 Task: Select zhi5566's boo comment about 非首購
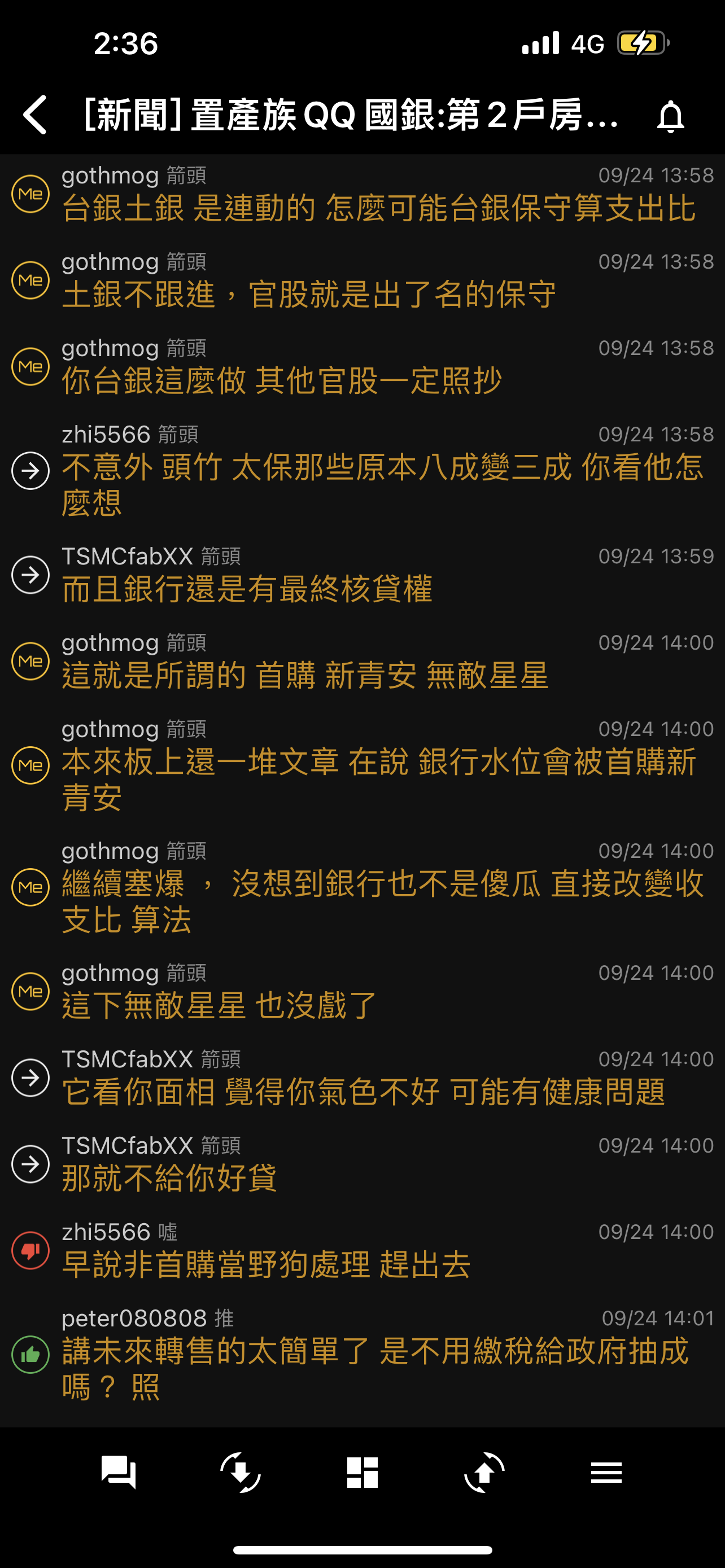[x=363, y=1250]
